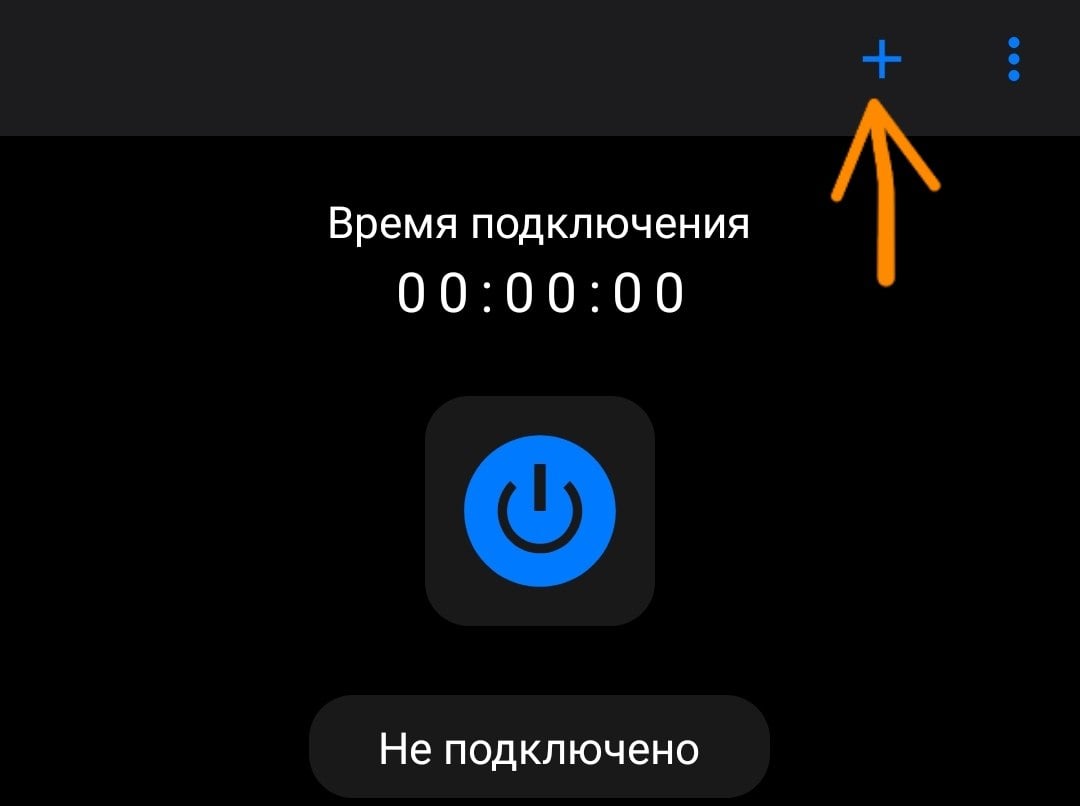Tap the blue power button to connect
The image size is (1080, 806).
[540, 511]
